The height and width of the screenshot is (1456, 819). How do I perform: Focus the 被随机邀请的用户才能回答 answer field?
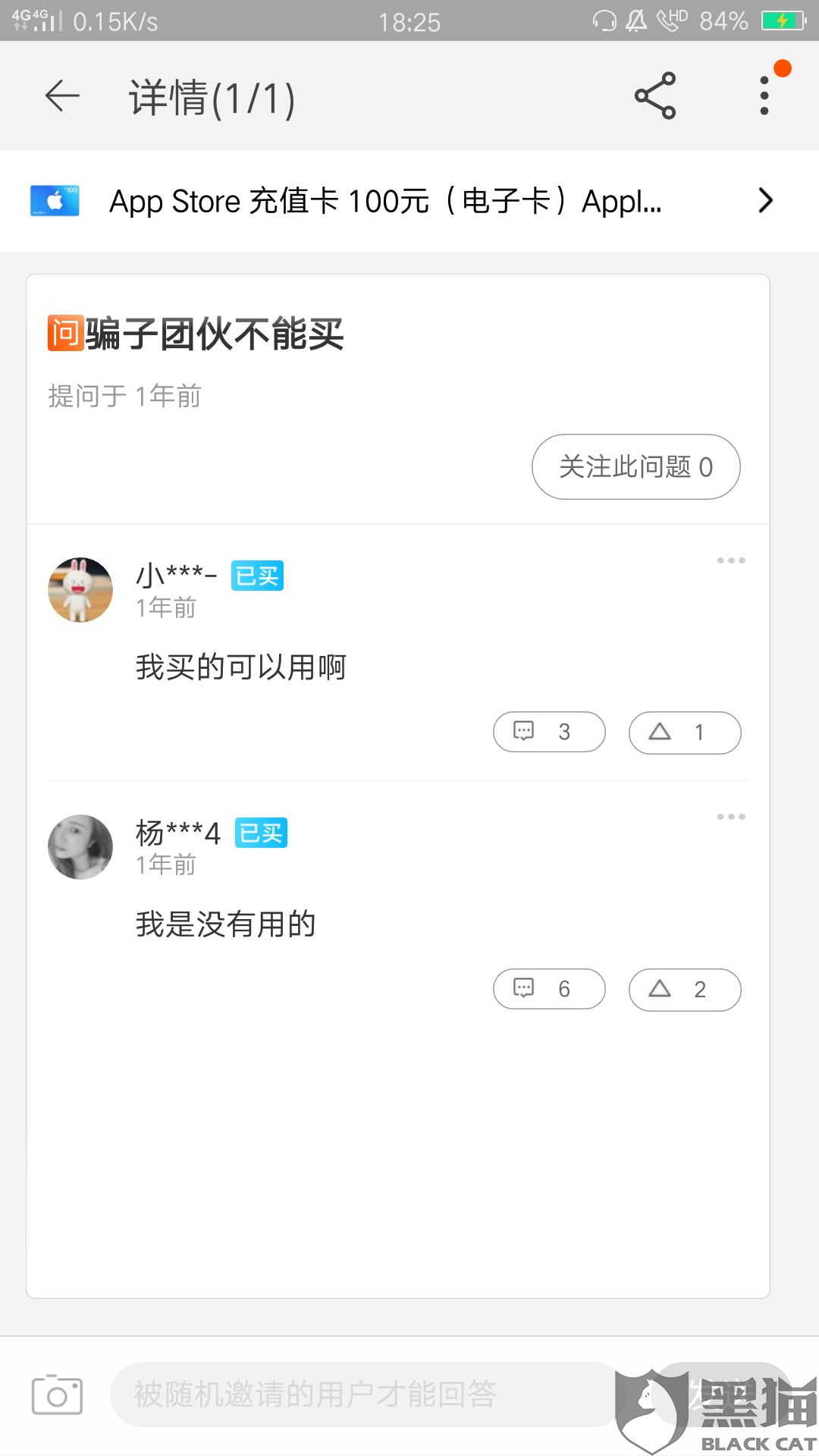point(364,1394)
